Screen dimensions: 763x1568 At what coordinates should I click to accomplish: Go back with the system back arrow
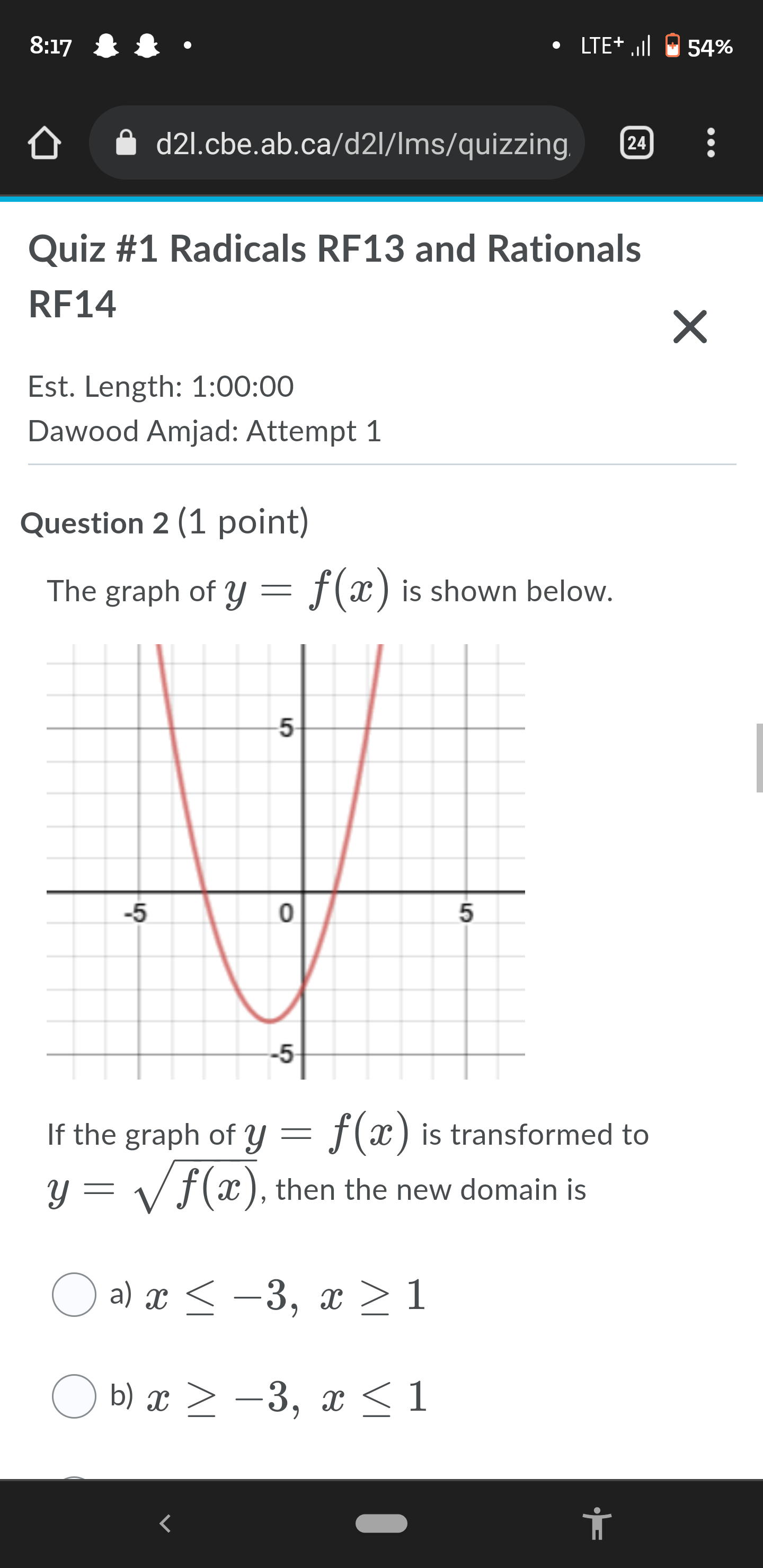pyautogui.click(x=165, y=1523)
